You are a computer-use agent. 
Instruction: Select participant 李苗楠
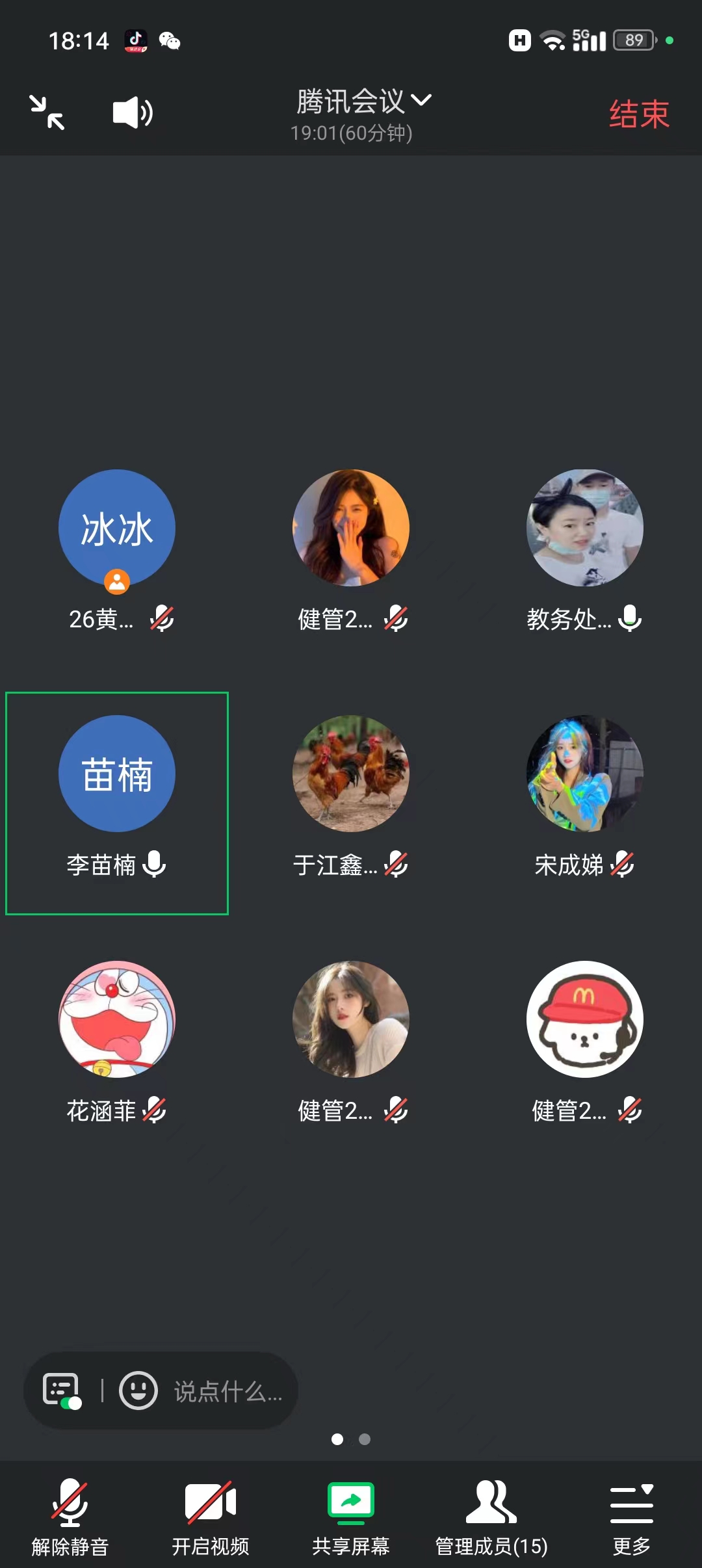pyautogui.click(x=117, y=802)
